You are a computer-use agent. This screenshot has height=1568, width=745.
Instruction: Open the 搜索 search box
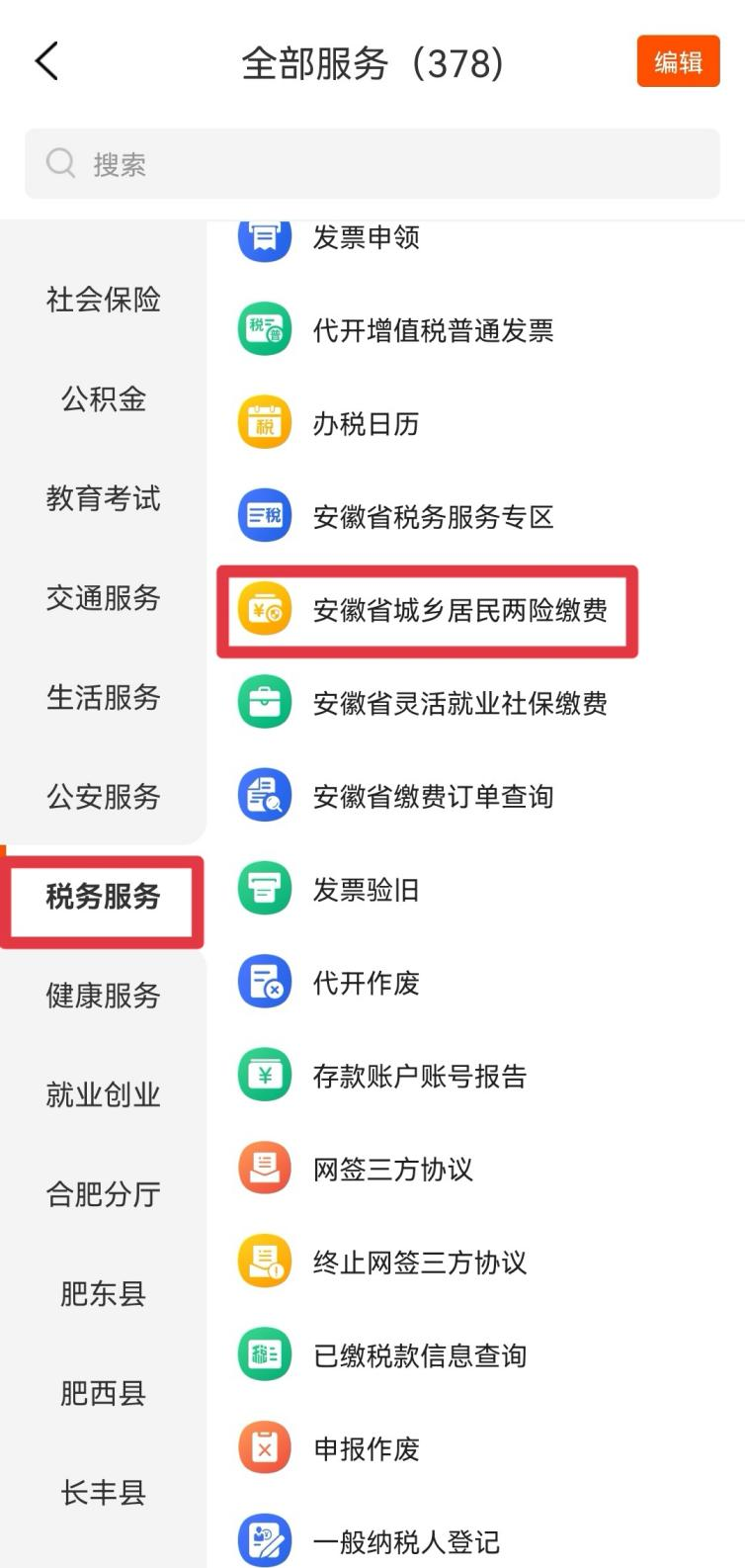pyautogui.click(x=372, y=163)
